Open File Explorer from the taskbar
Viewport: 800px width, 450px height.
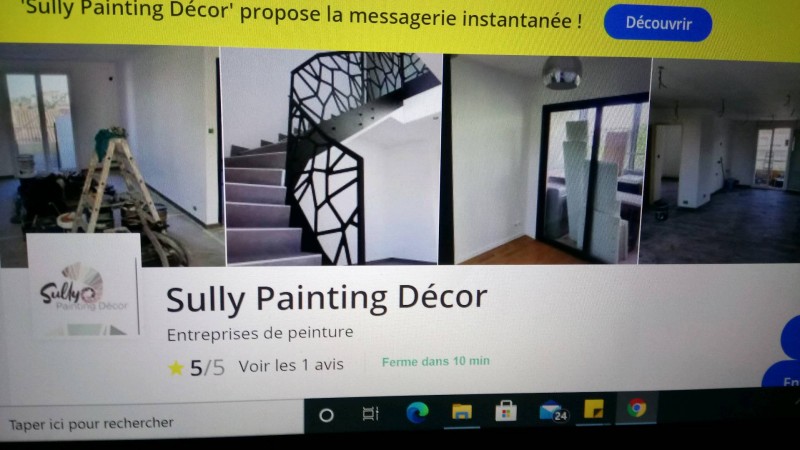coord(461,410)
